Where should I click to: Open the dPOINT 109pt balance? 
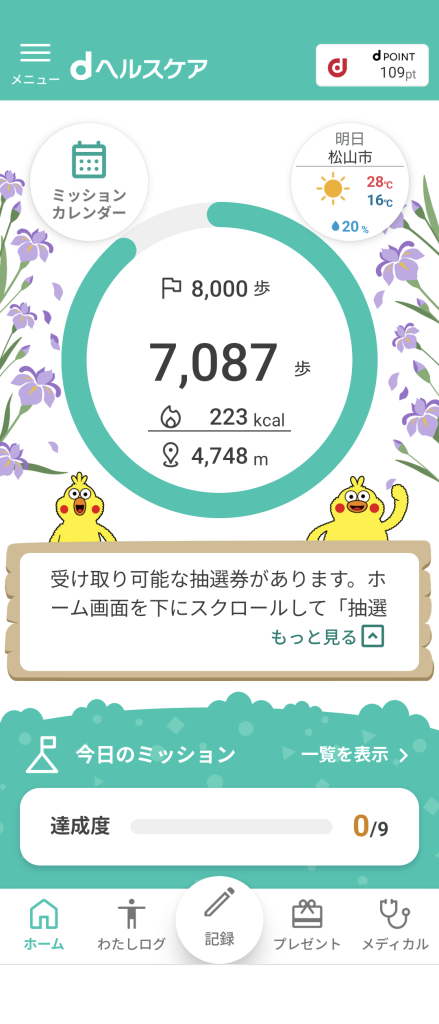point(371,65)
